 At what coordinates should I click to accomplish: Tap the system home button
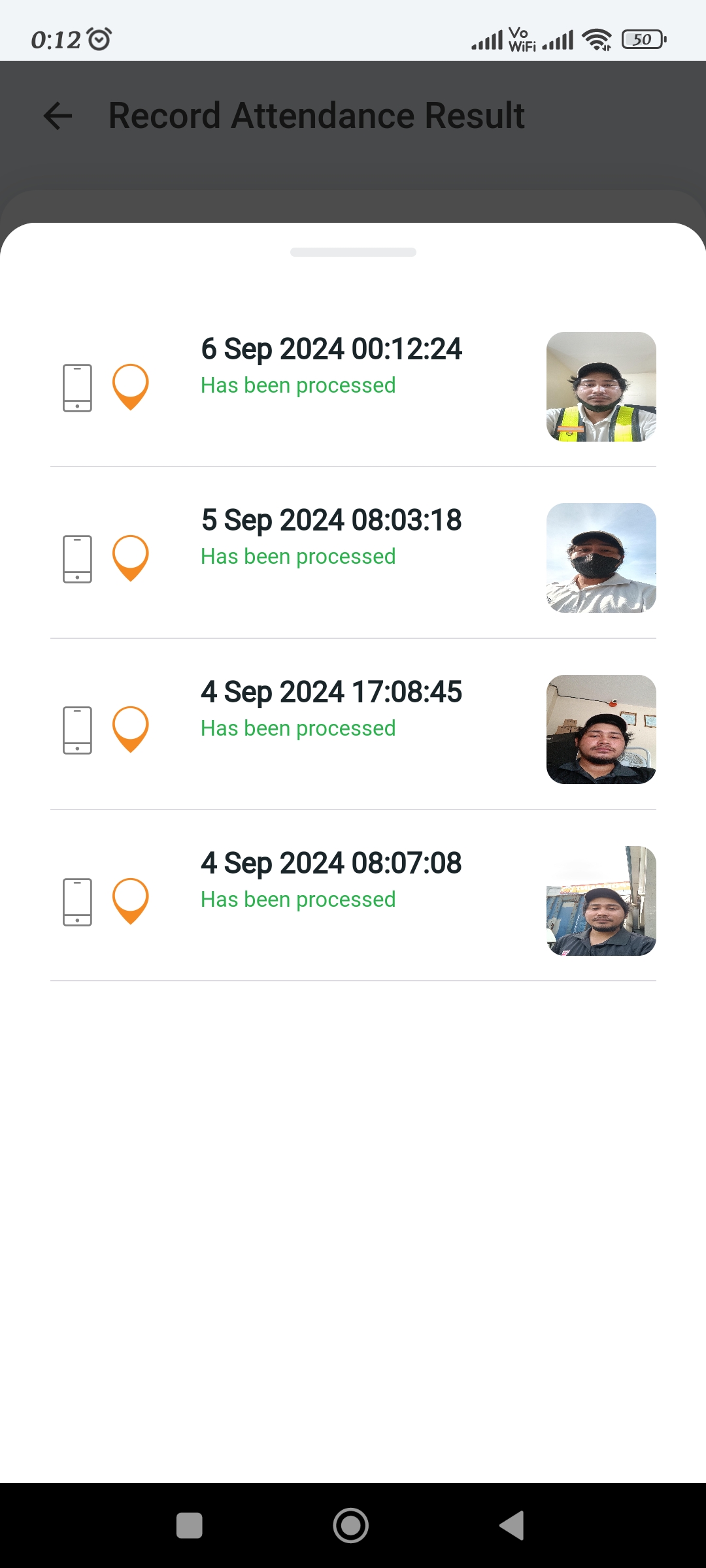(x=351, y=1526)
